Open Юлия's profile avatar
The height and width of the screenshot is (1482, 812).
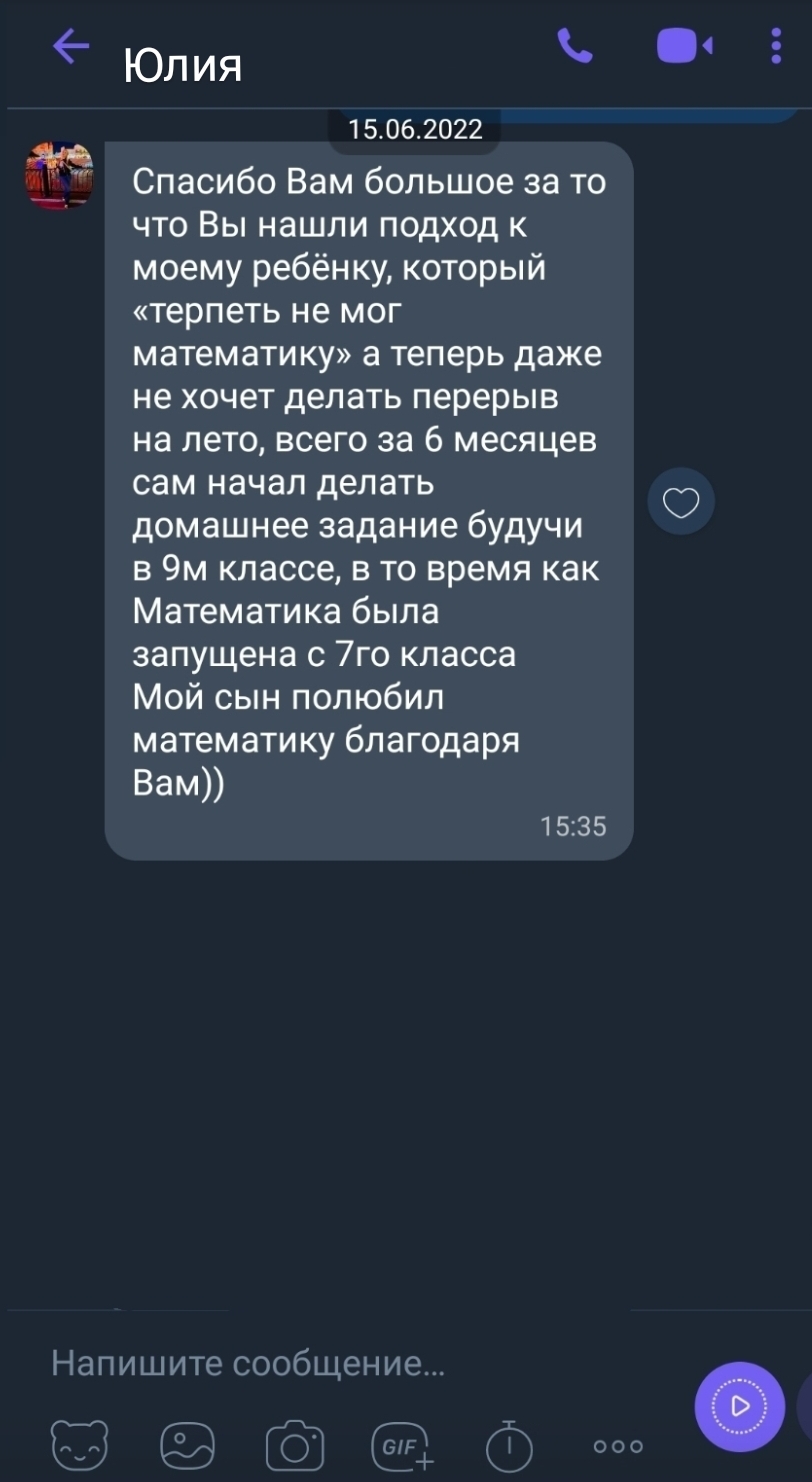[x=59, y=175]
